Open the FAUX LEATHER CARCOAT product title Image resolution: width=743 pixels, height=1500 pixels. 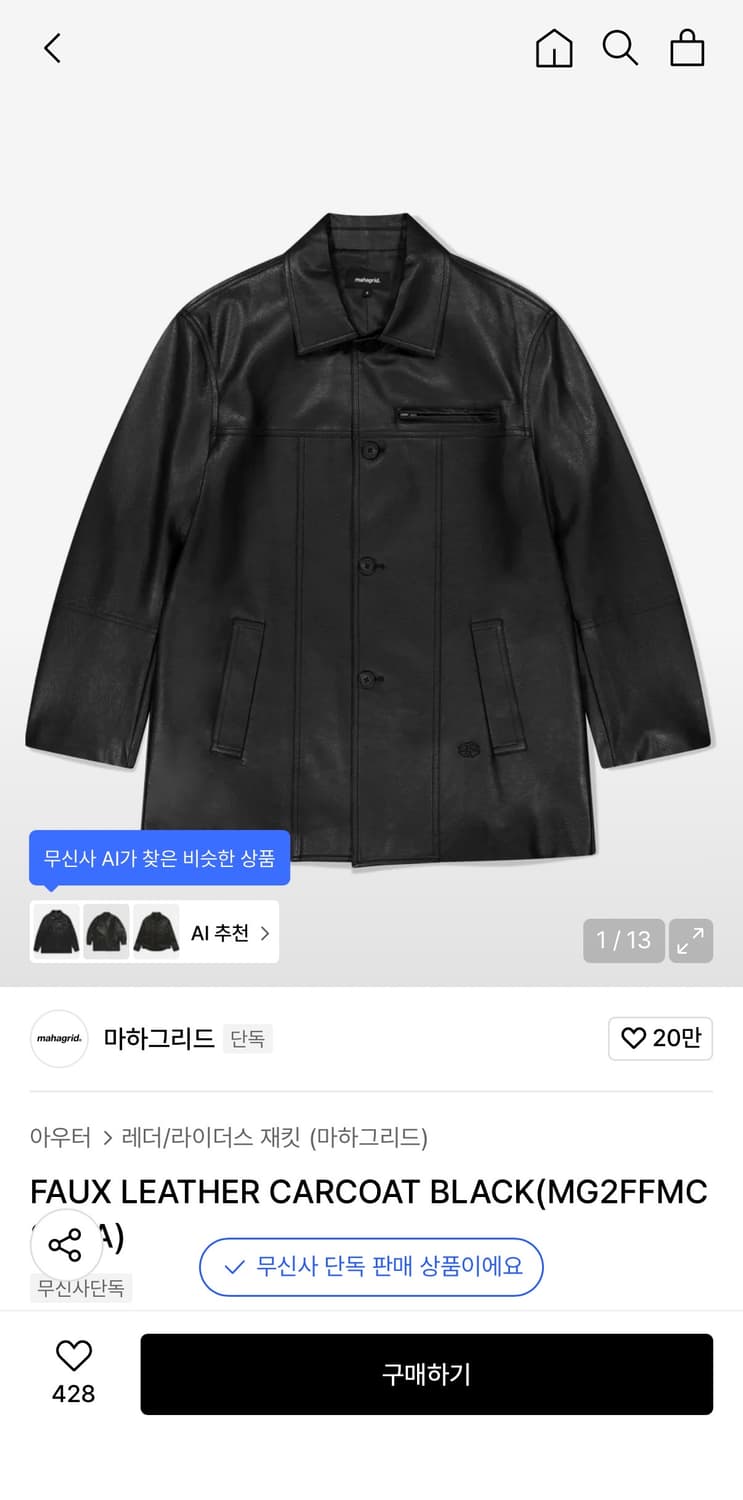pos(369,1191)
